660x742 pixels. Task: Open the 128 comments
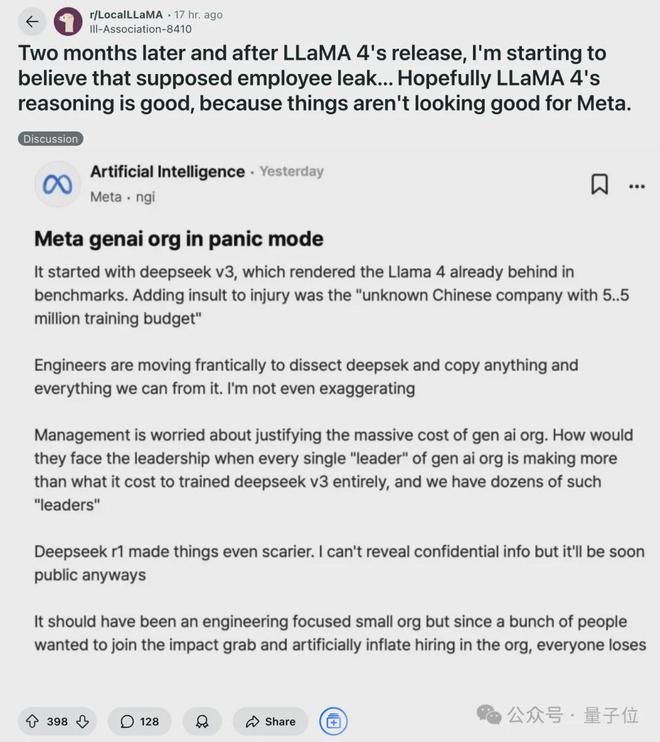coord(139,721)
